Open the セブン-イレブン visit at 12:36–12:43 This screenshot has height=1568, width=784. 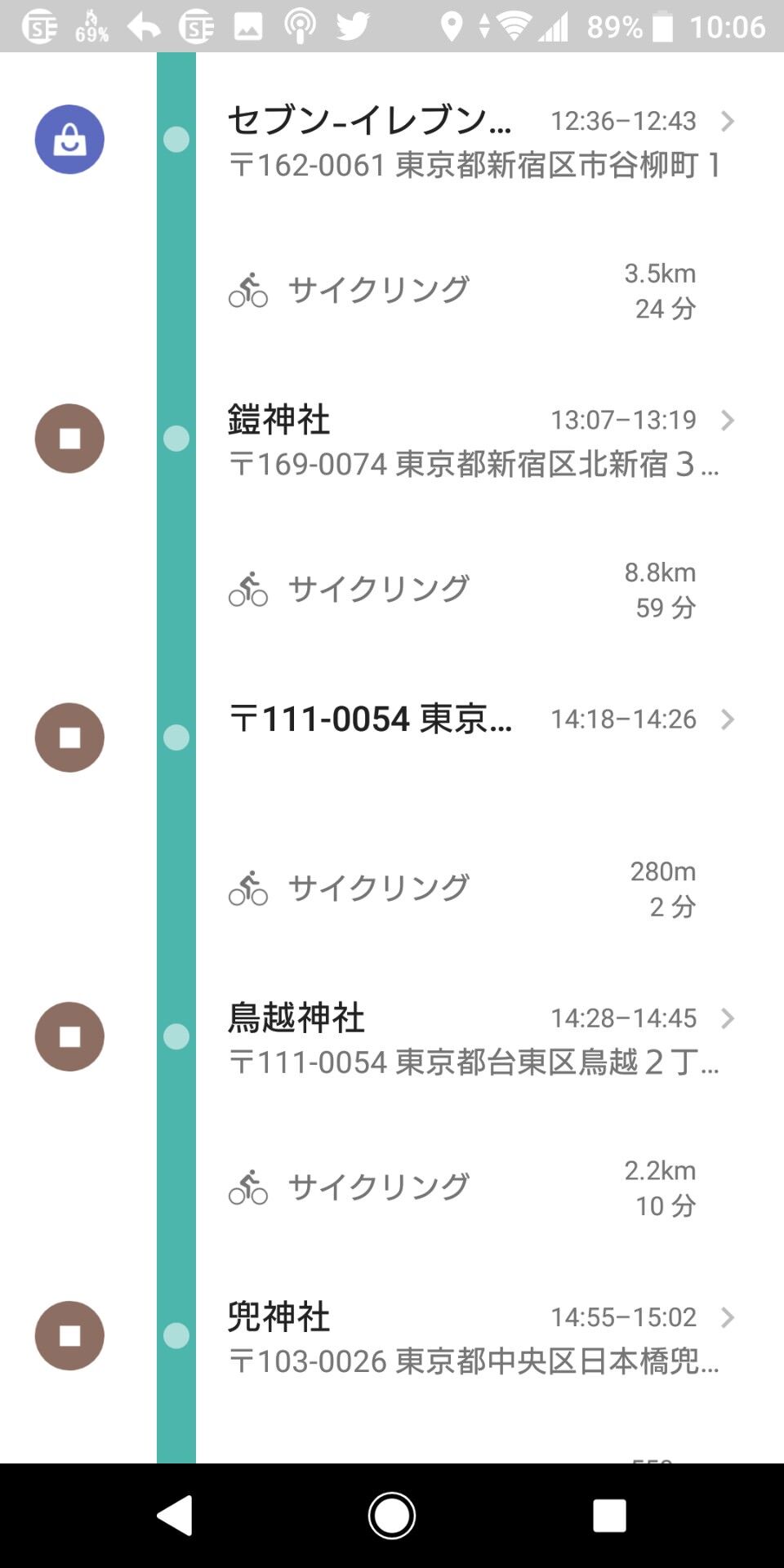474,140
